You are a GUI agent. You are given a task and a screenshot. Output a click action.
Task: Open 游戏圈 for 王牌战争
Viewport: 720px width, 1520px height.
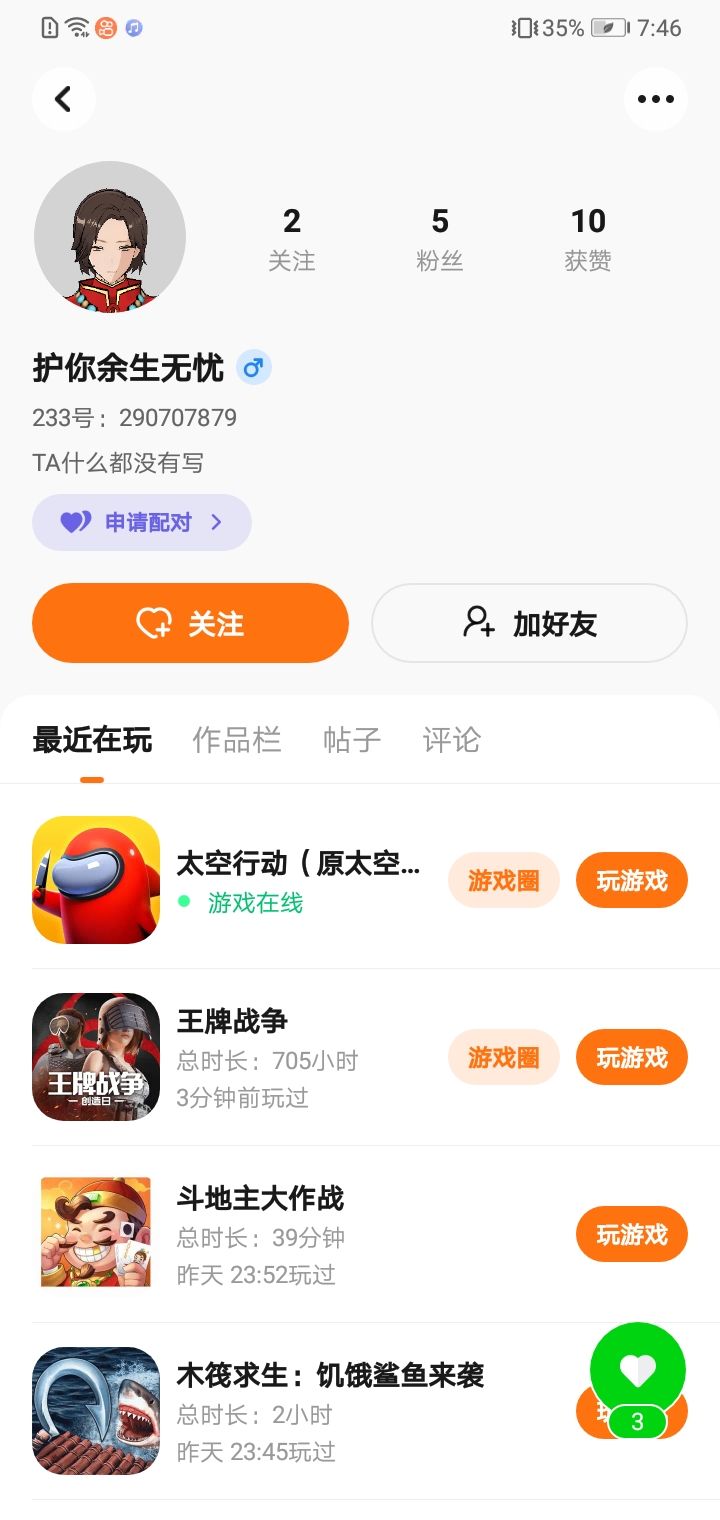coord(503,1057)
